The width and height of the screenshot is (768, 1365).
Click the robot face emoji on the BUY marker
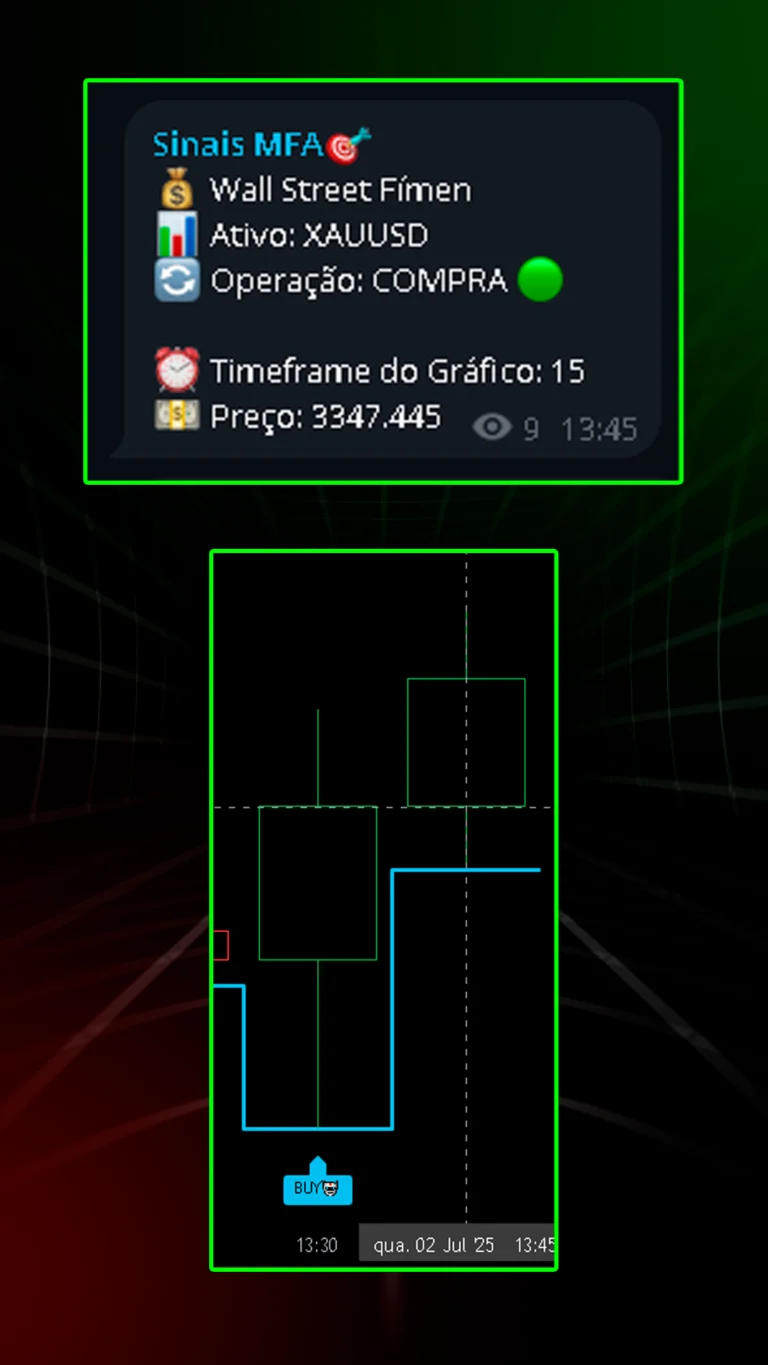tap(330, 1188)
